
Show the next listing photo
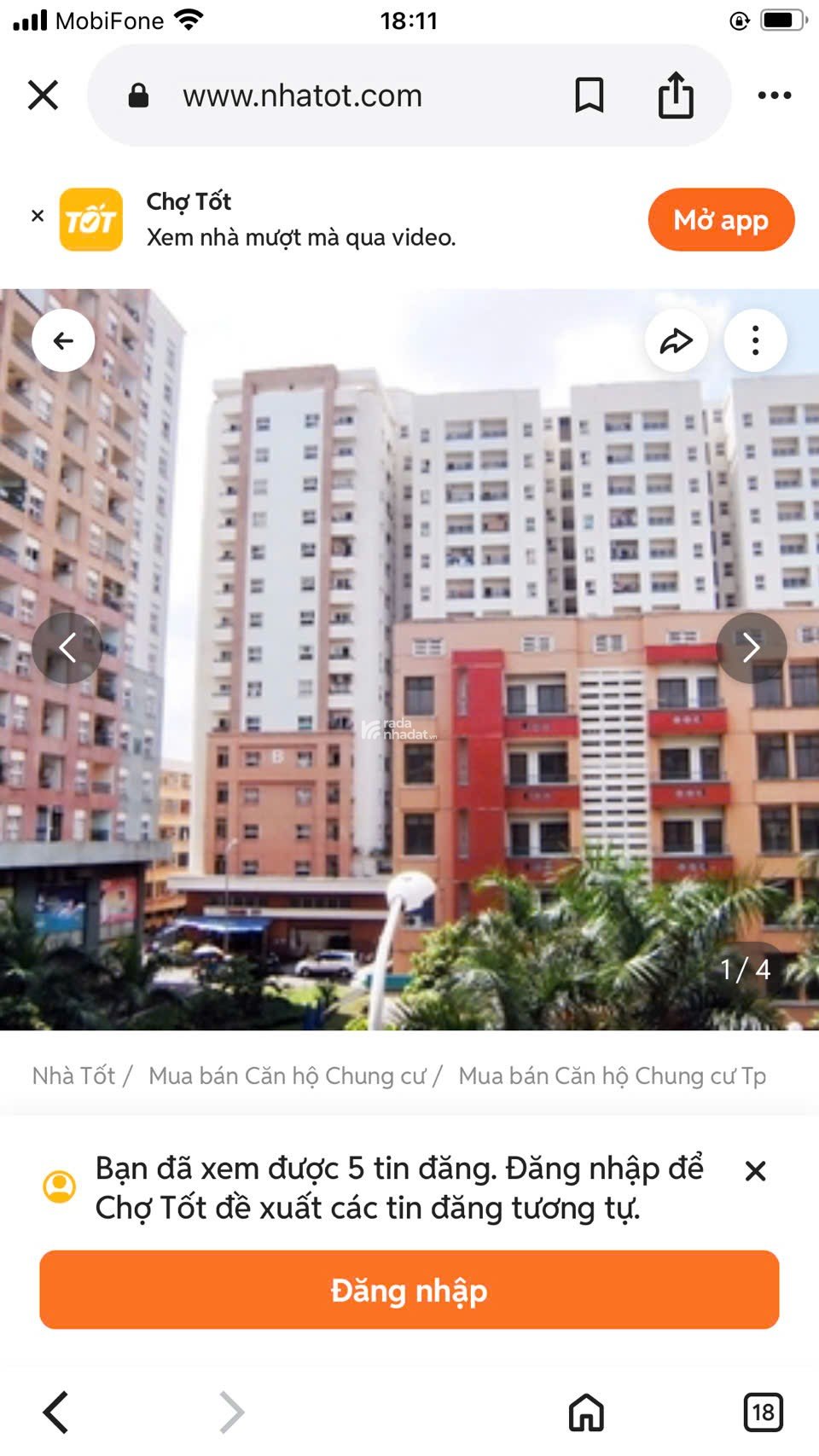click(x=751, y=648)
